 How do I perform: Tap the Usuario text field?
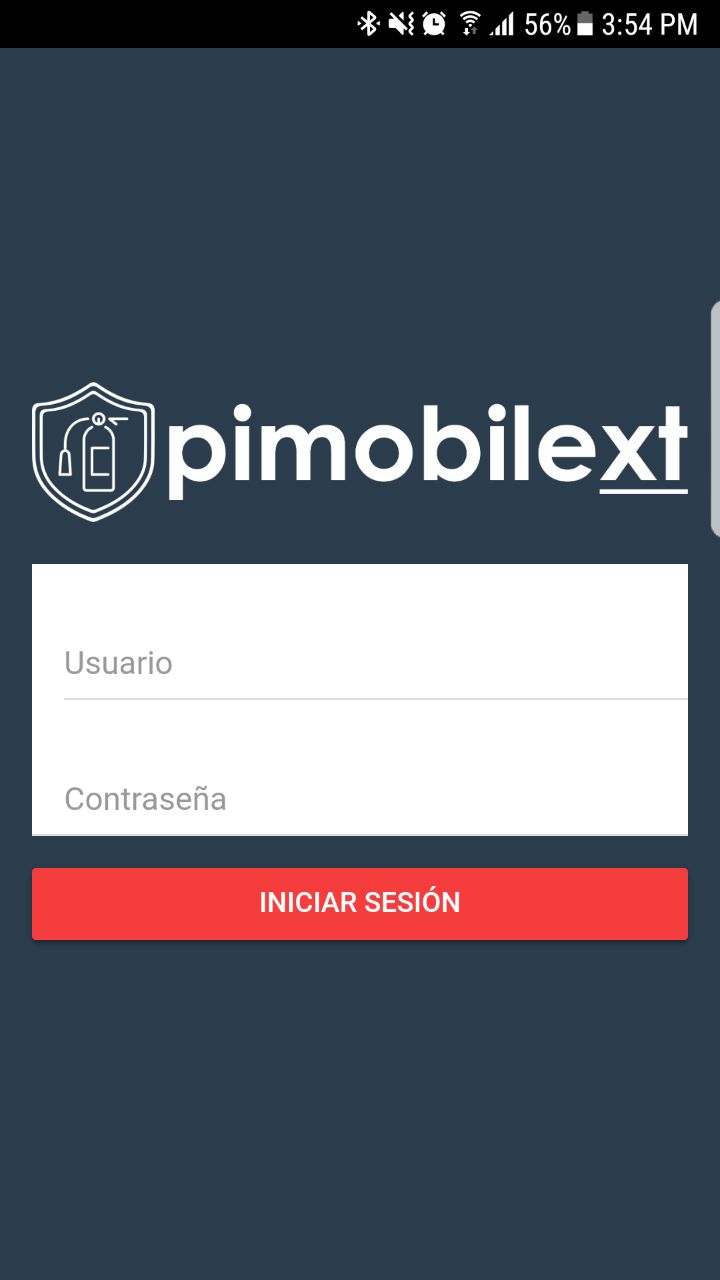pos(375,664)
